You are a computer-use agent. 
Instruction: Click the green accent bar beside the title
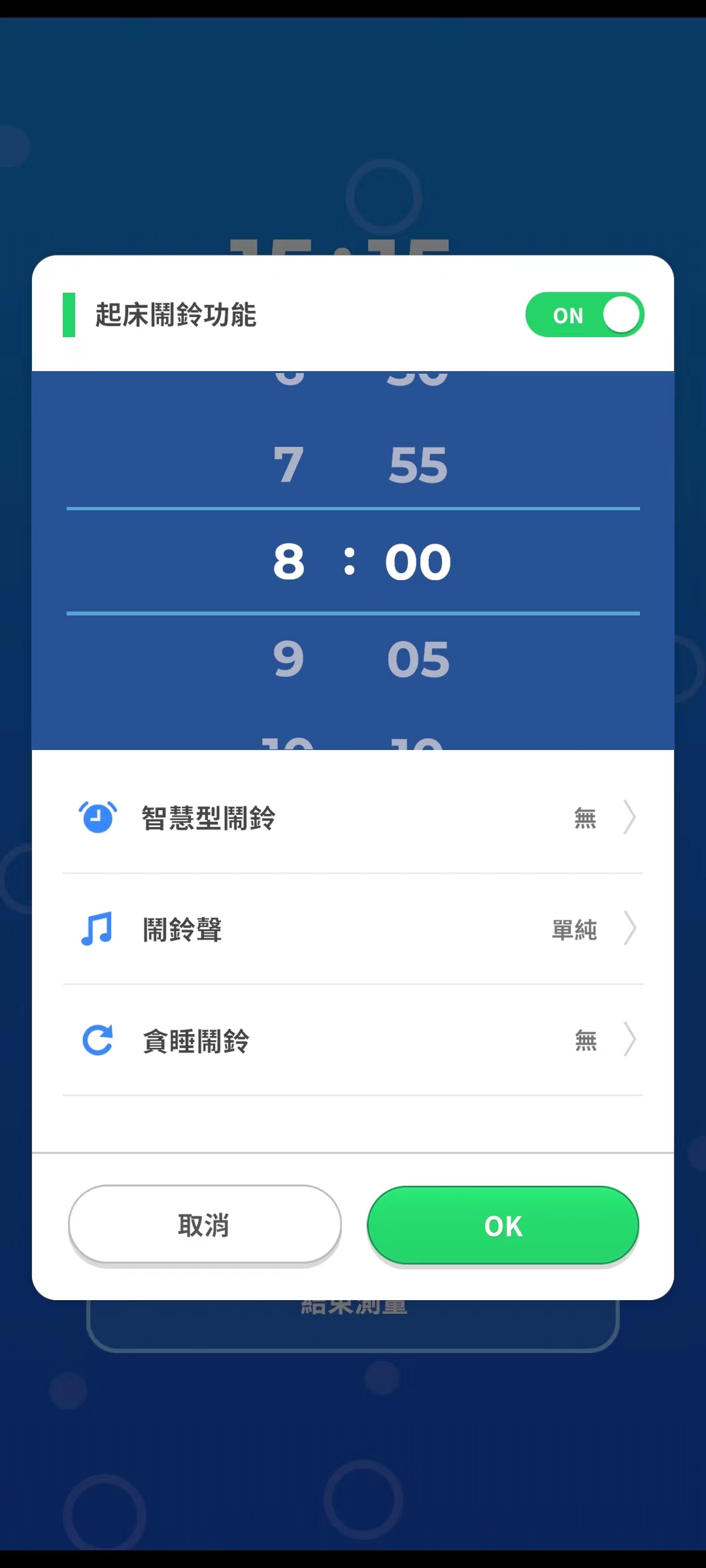pos(68,315)
